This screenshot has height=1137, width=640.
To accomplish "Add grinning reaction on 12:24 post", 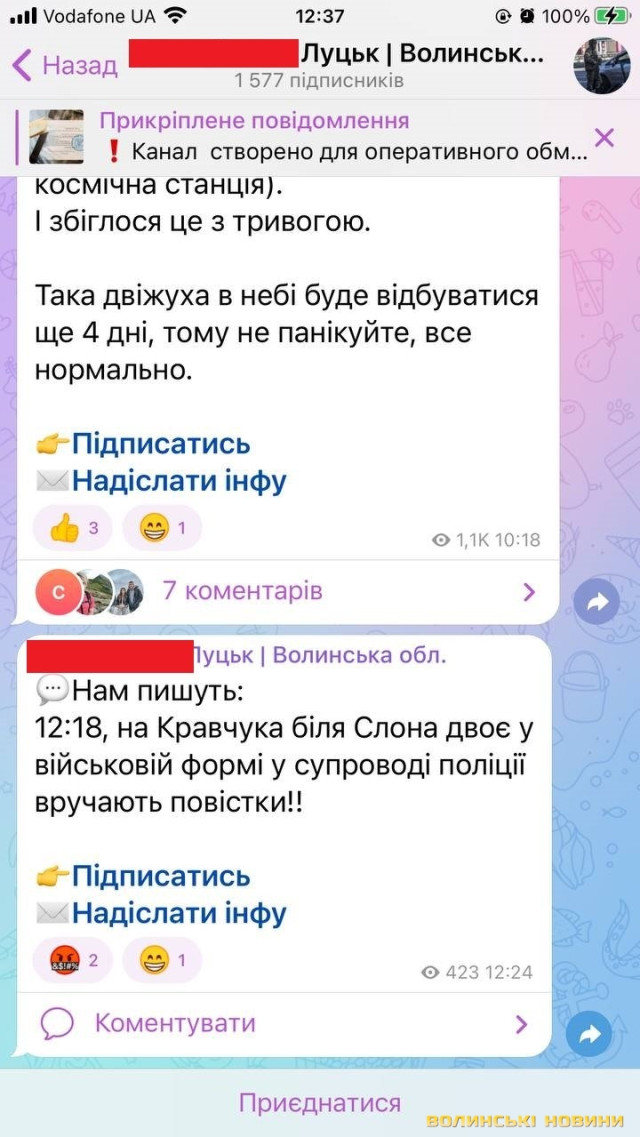I will pos(162,961).
